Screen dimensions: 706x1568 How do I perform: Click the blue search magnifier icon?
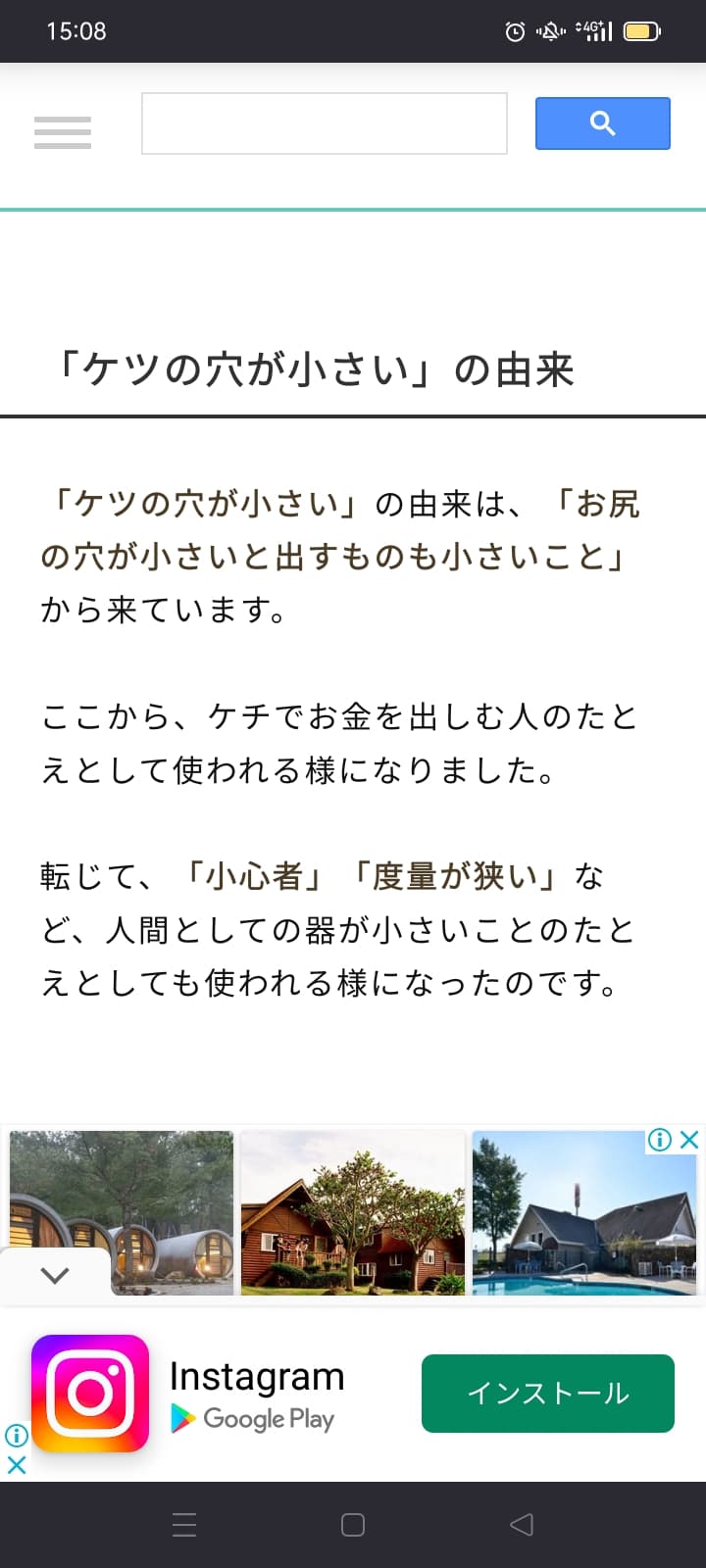[x=602, y=122]
